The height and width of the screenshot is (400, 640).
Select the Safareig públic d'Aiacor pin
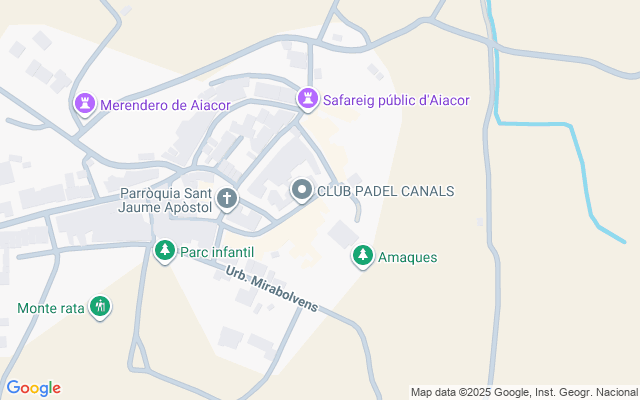(307, 99)
